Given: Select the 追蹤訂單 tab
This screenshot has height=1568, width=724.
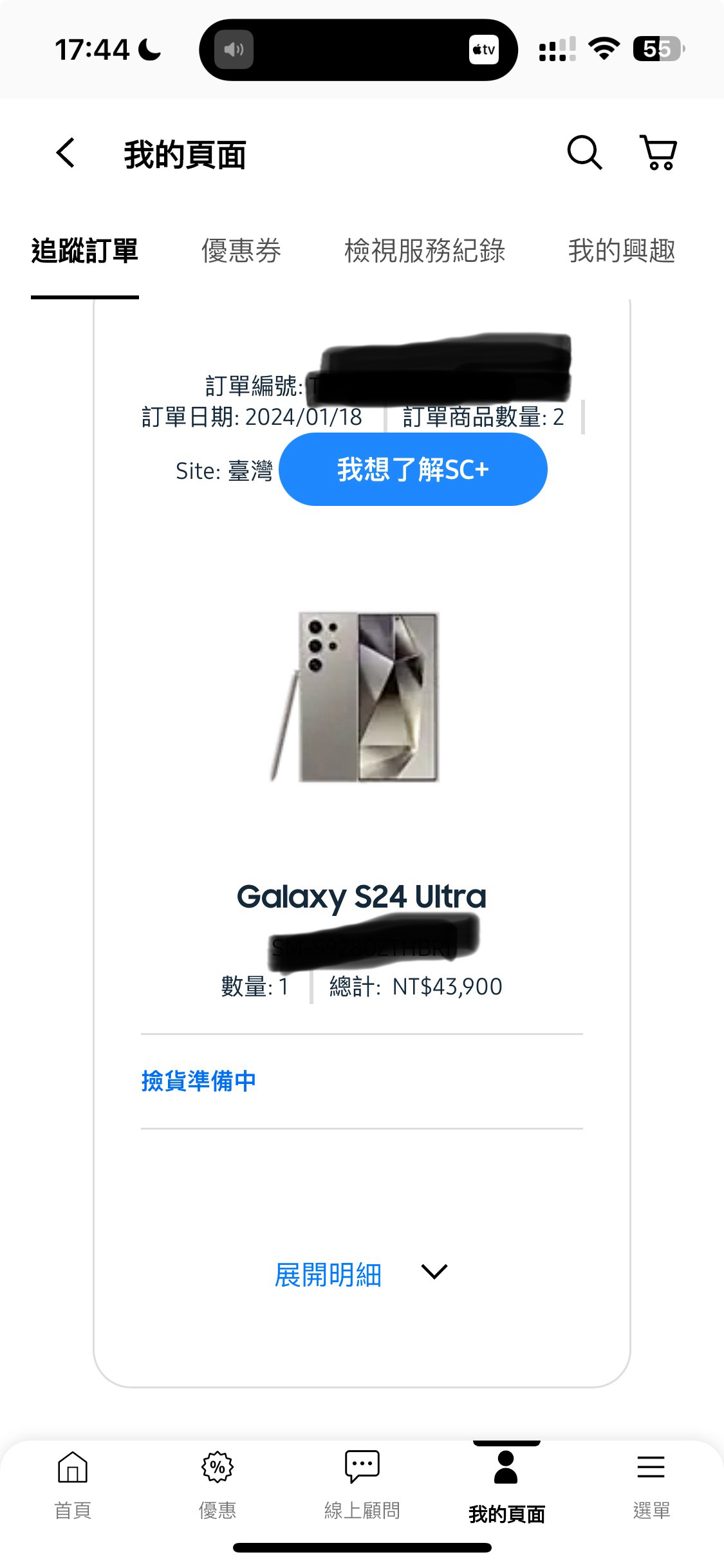Looking at the screenshot, I should pos(85,251).
